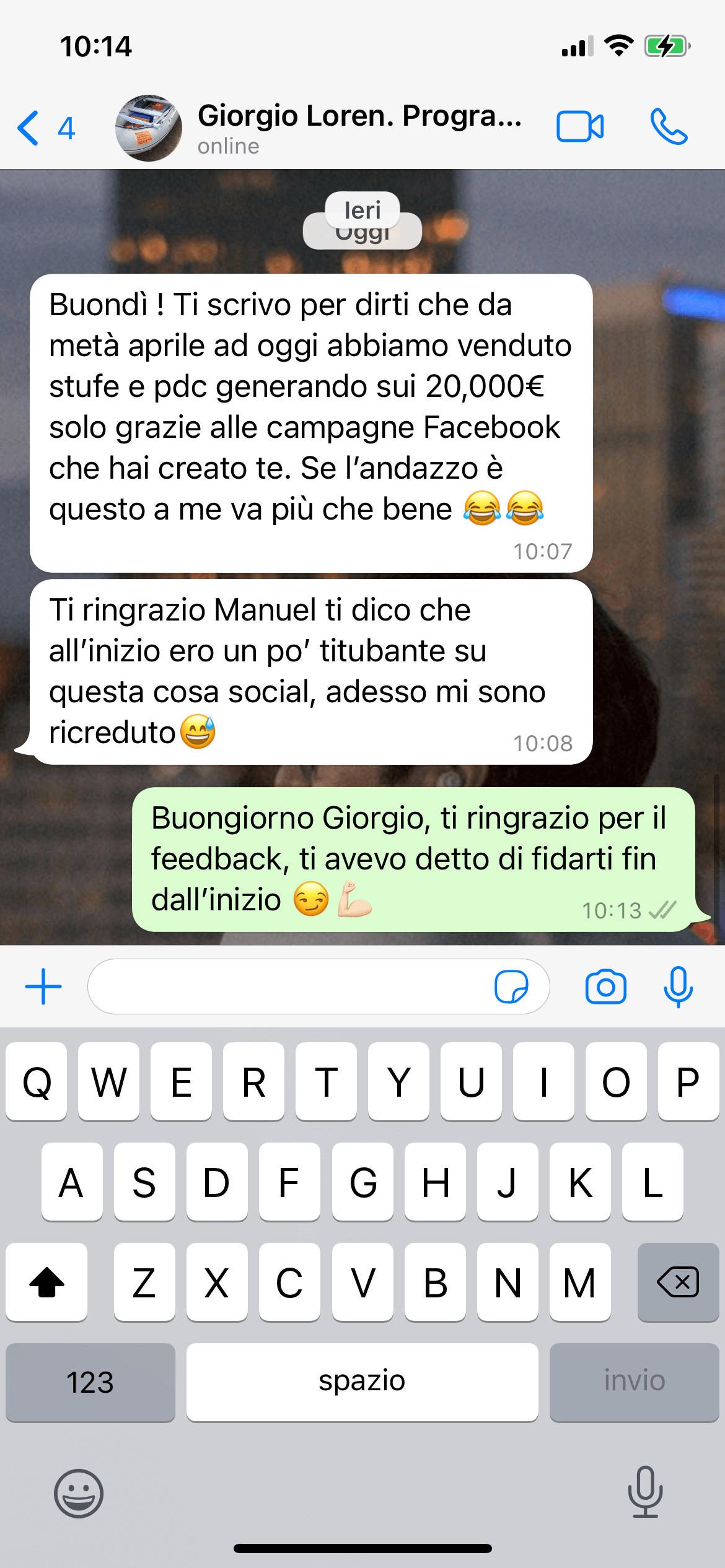
Task: Open the plus attachment menu
Action: 43,987
